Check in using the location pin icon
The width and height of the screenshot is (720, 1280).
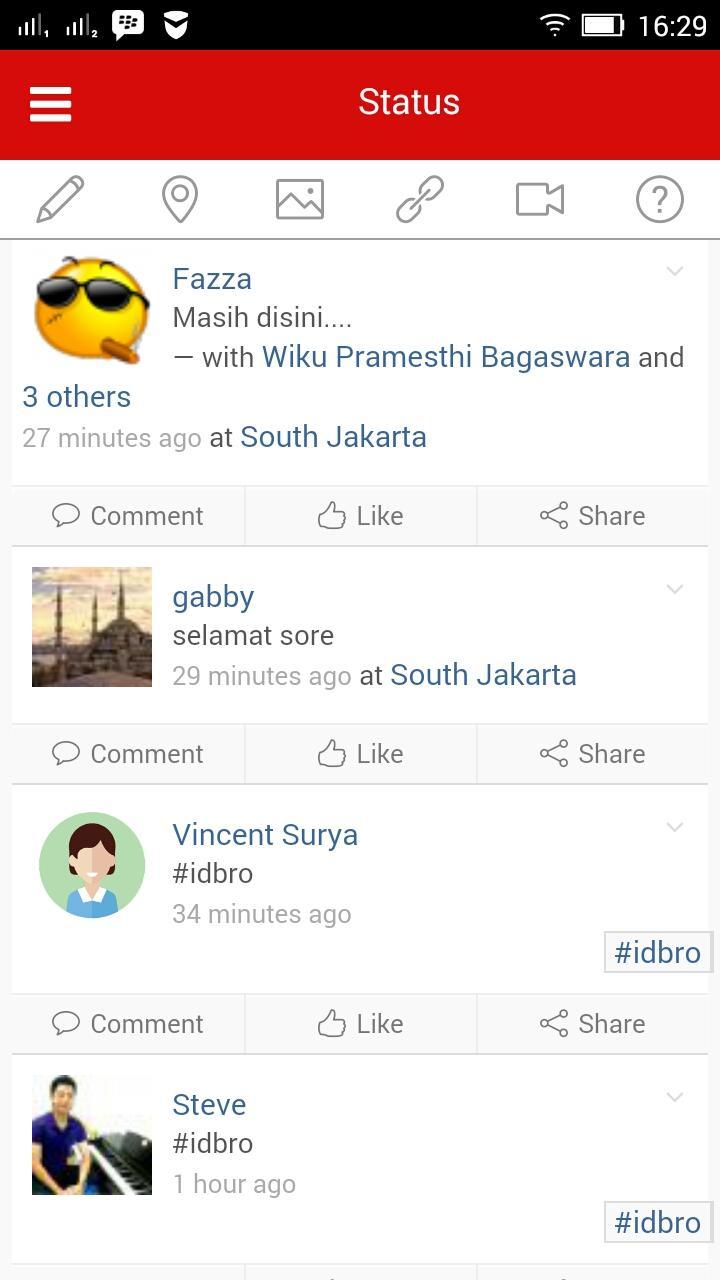(179, 198)
